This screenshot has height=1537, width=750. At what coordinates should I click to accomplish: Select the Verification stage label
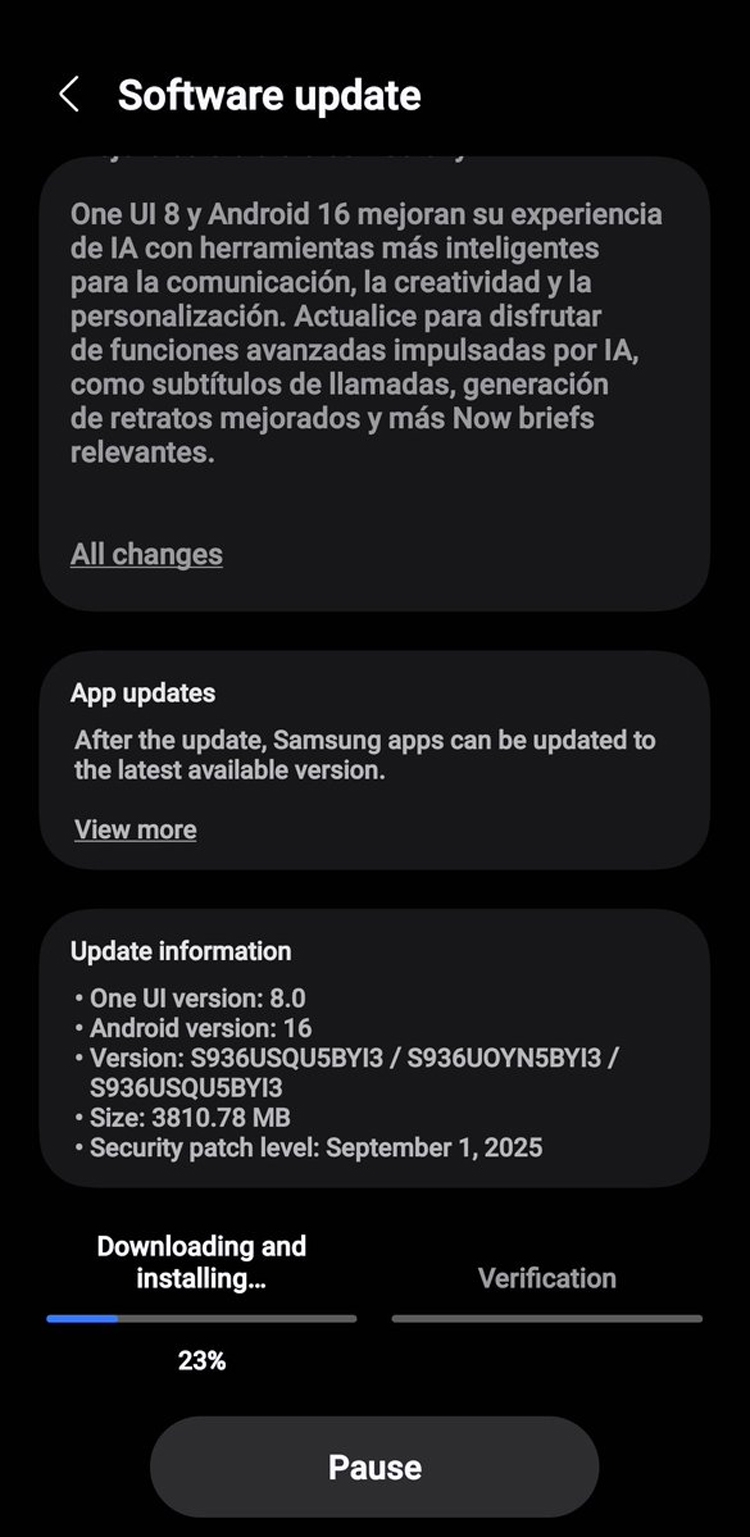point(547,1278)
